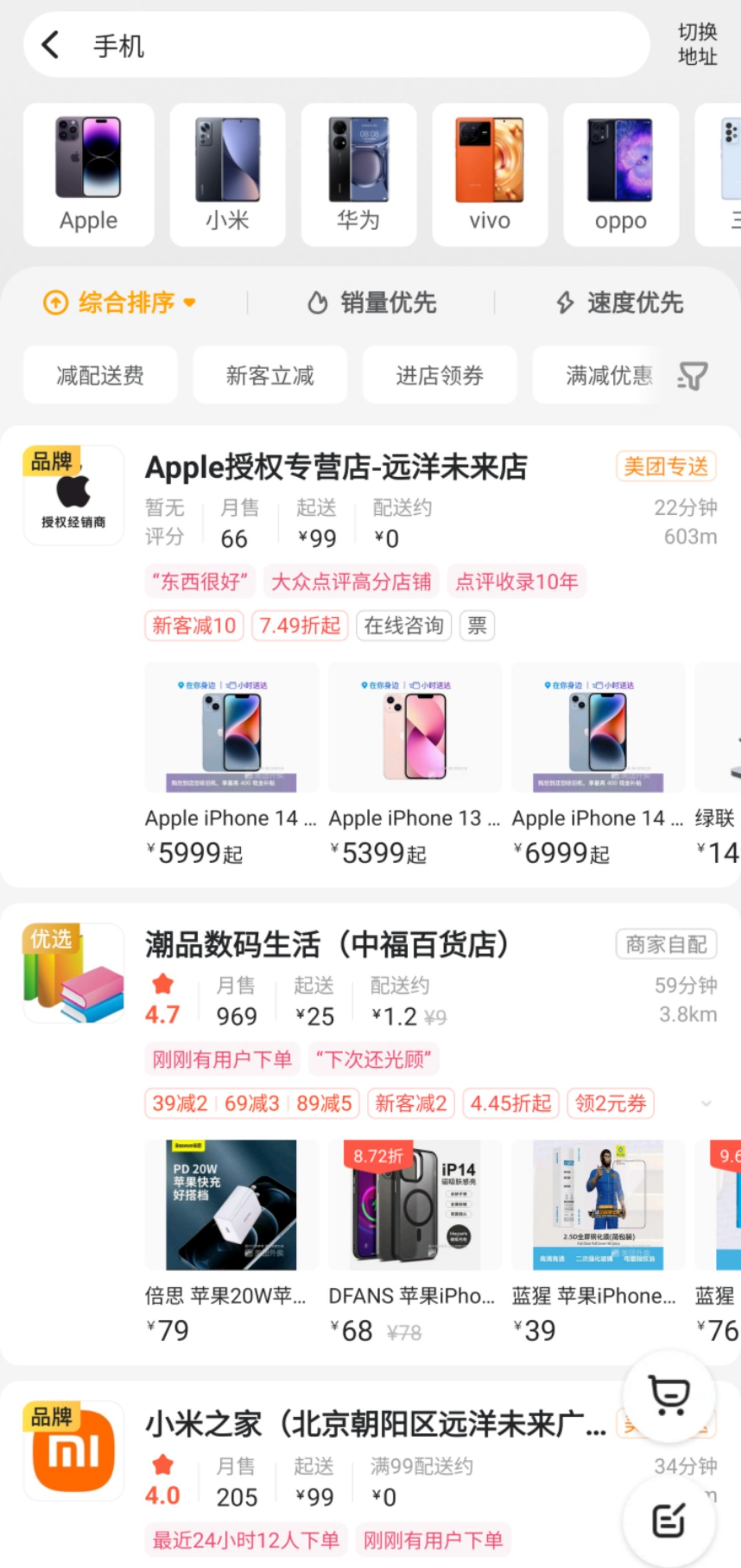
Task: Tap 切换地址 to change address
Action: (x=697, y=44)
